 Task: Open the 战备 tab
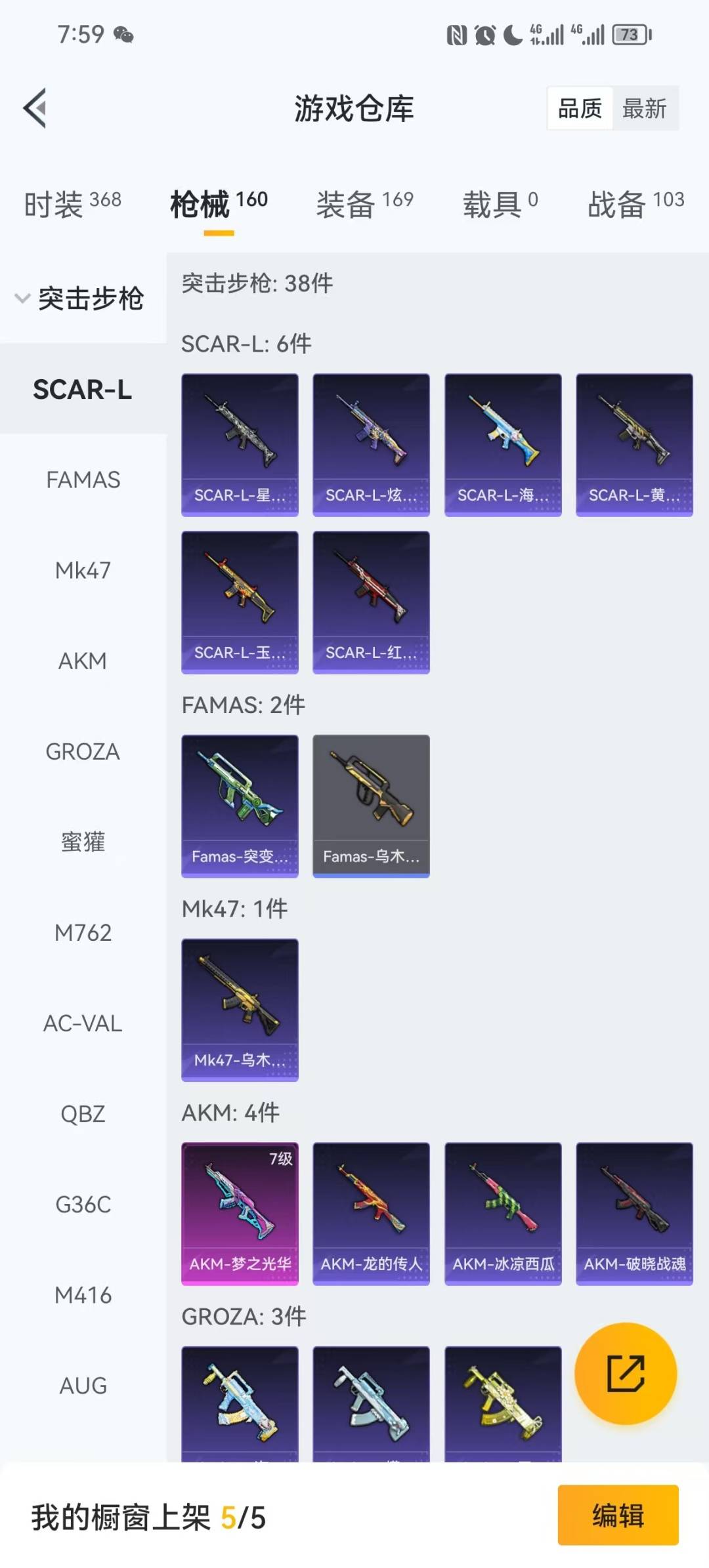(635, 204)
